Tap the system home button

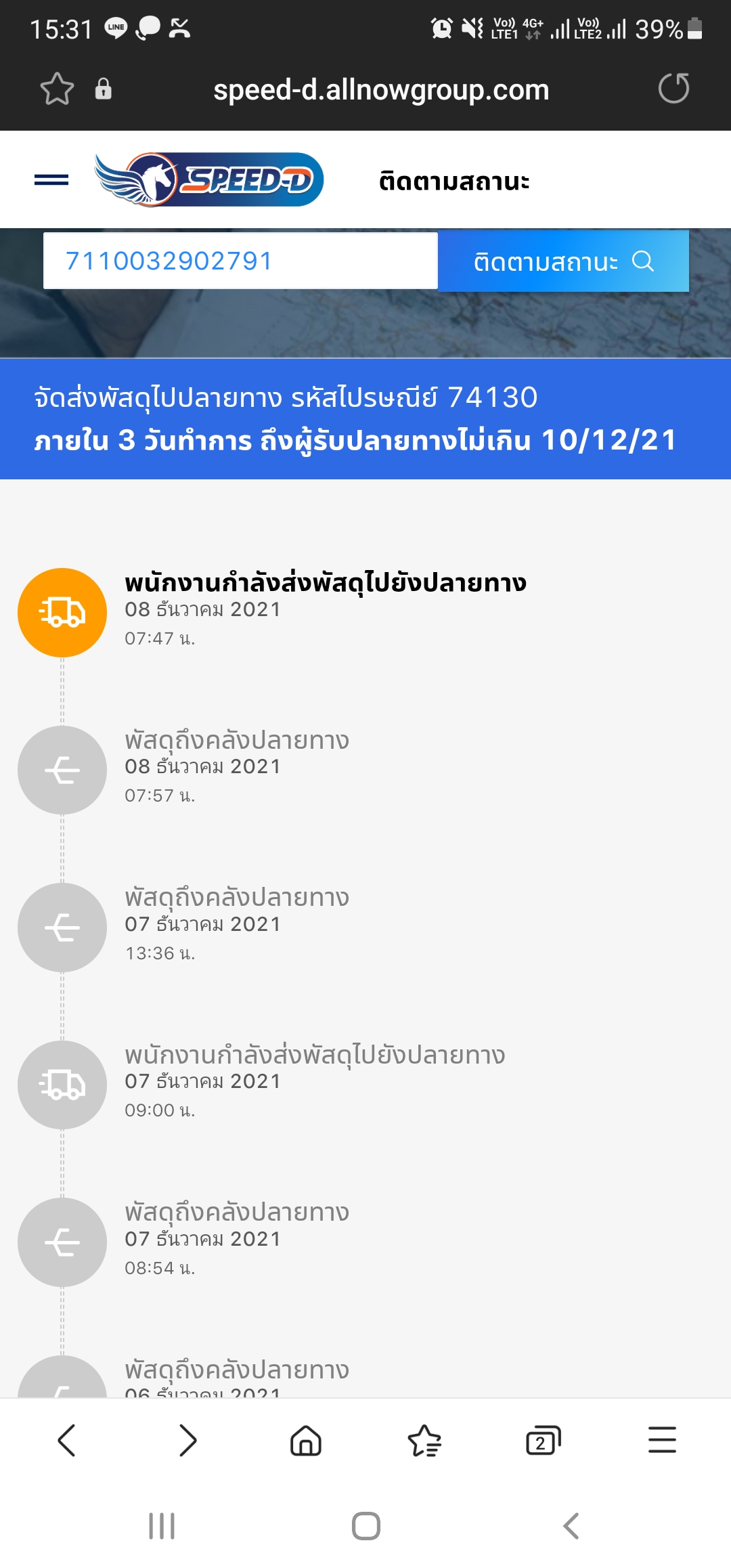click(x=366, y=1526)
